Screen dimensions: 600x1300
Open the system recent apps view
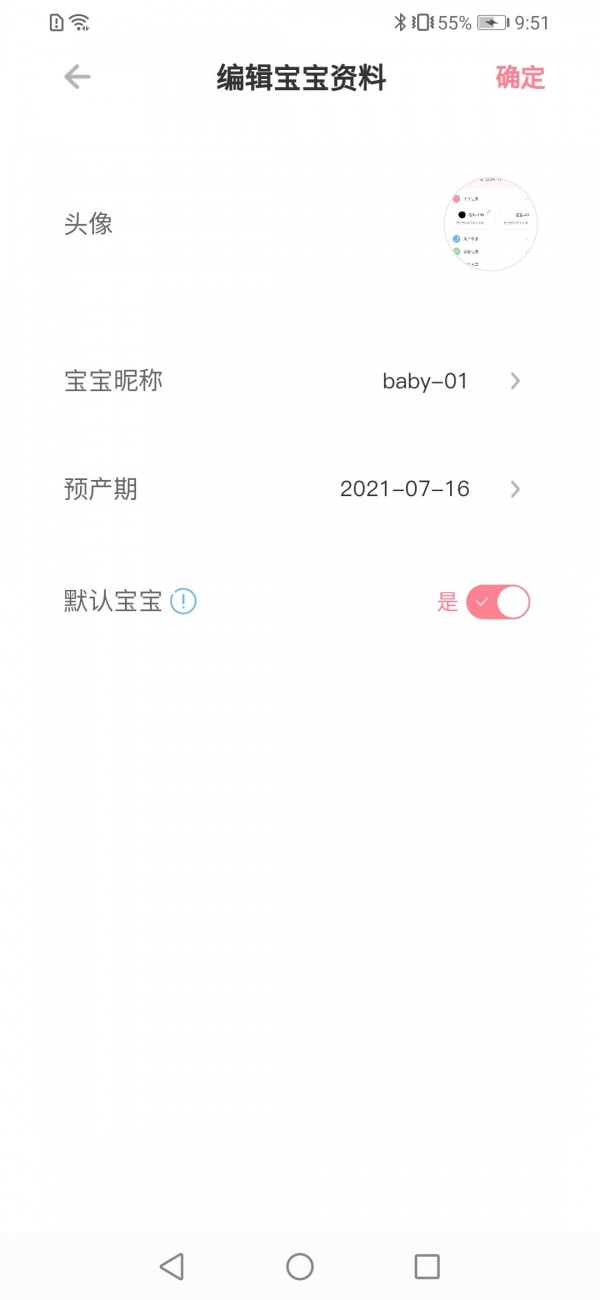point(427,1266)
